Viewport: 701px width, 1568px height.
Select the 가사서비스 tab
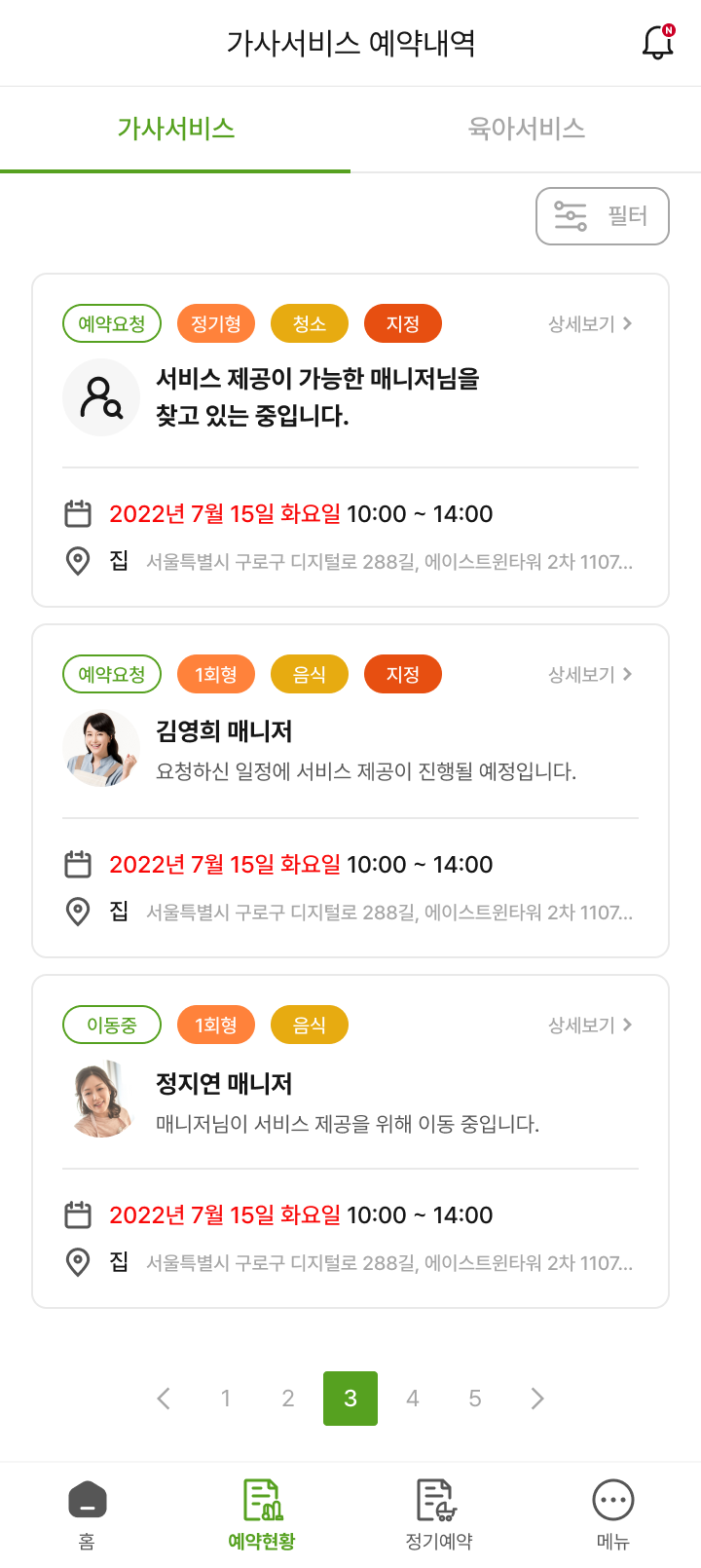point(175,130)
